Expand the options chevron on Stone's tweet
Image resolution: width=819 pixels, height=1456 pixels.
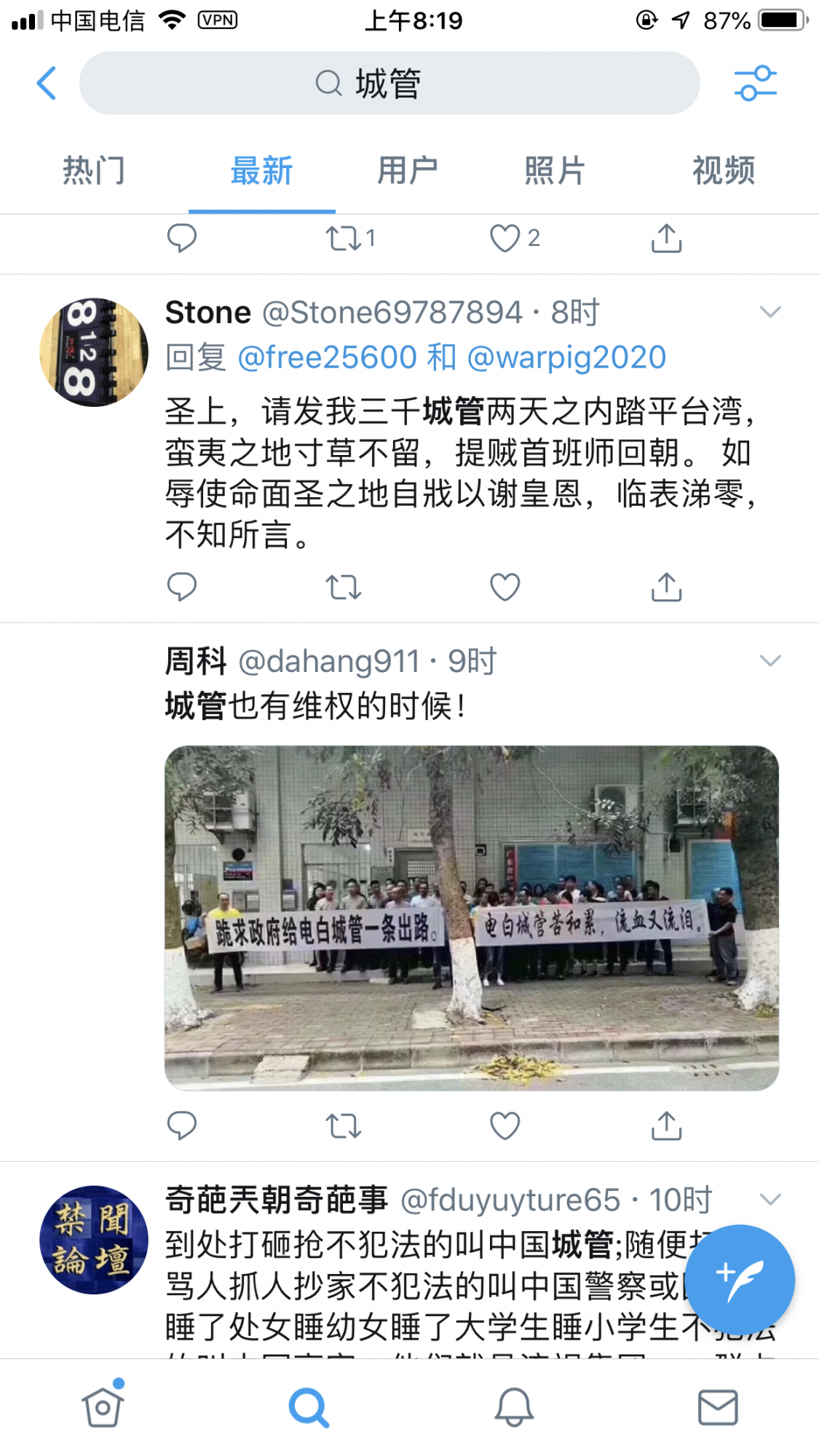click(x=769, y=312)
